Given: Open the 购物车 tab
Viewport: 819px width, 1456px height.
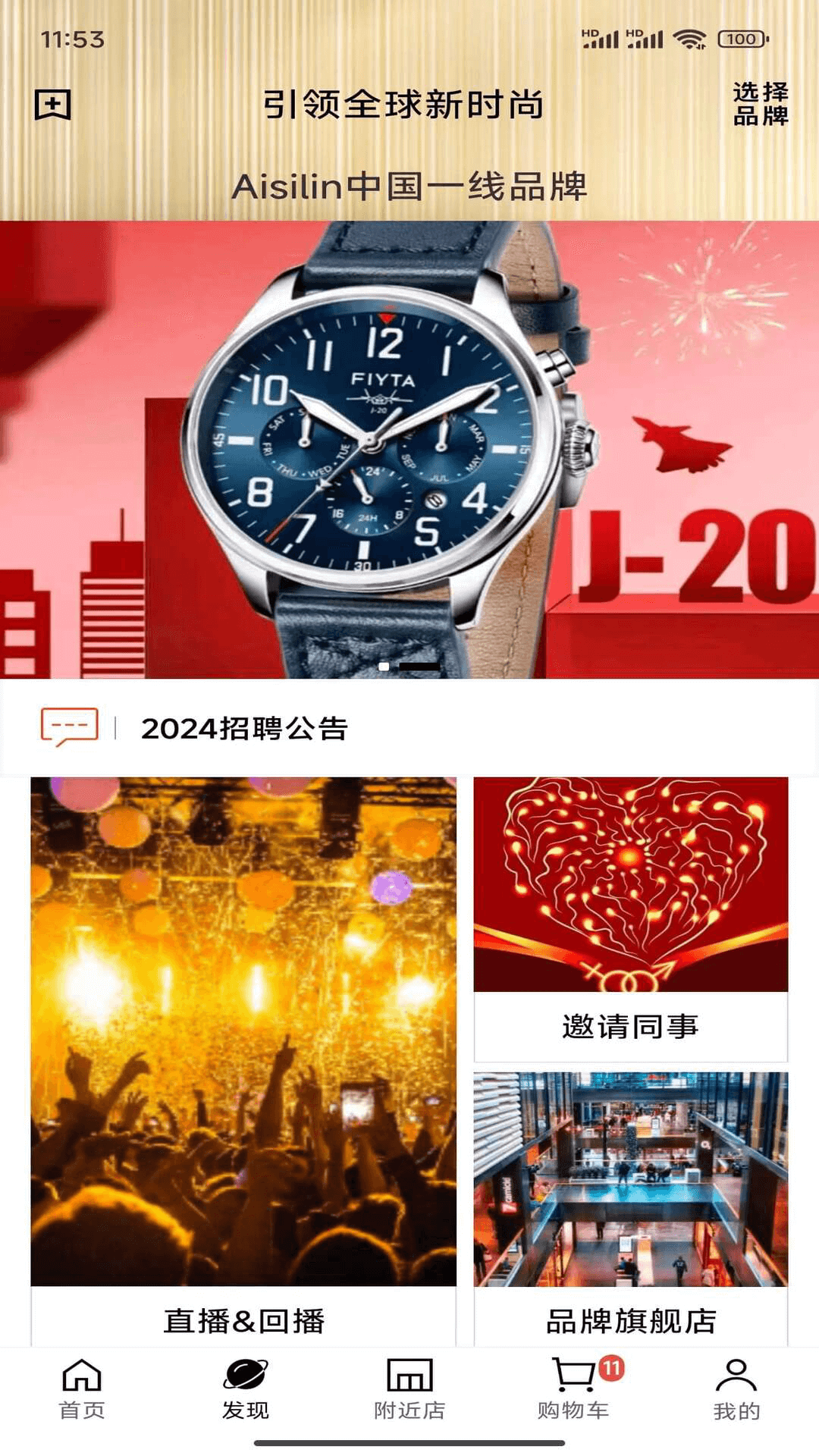Looking at the screenshot, I should coord(574,1389).
